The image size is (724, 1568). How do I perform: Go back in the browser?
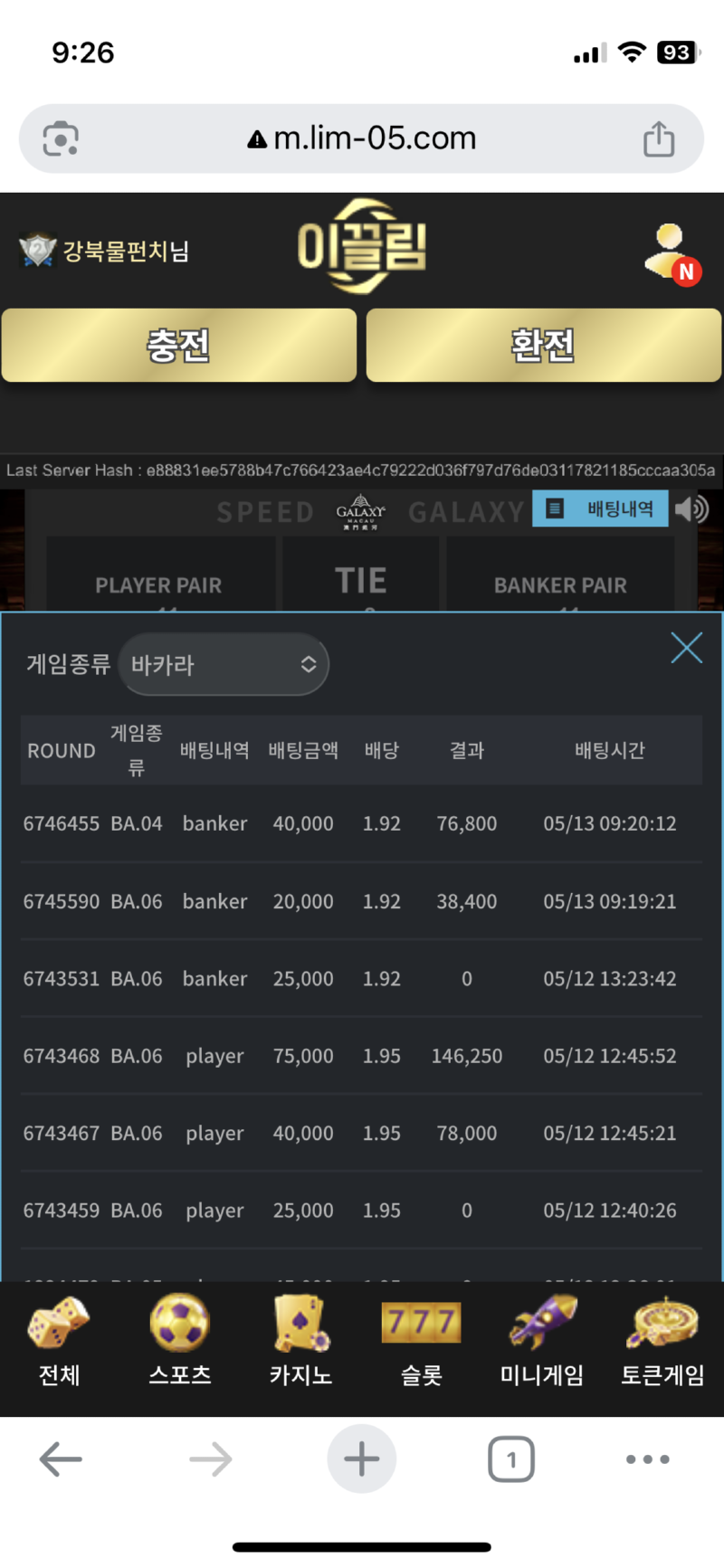(61, 1459)
